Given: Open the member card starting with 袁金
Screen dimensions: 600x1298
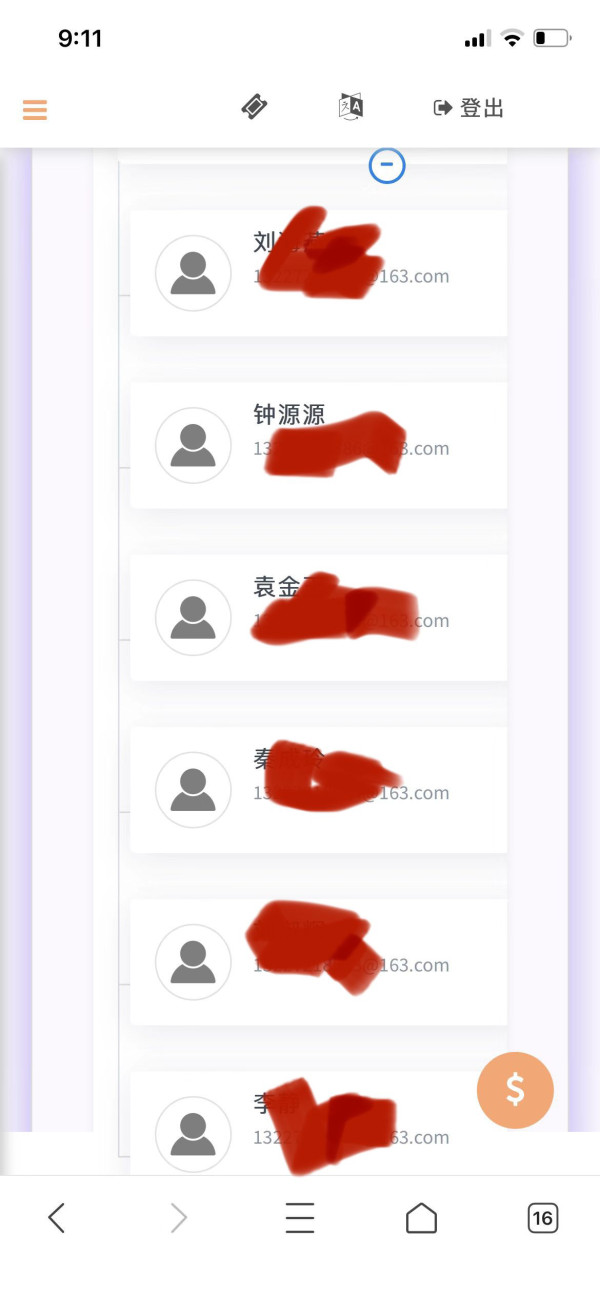Looking at the screenshot, I should pos(319,618).
